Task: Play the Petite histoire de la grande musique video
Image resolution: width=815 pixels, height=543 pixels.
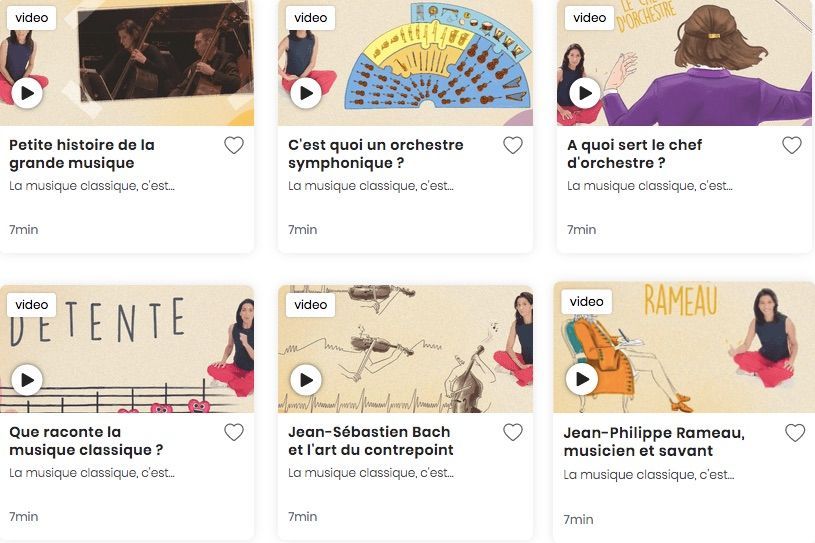Action: click(27, 93)
